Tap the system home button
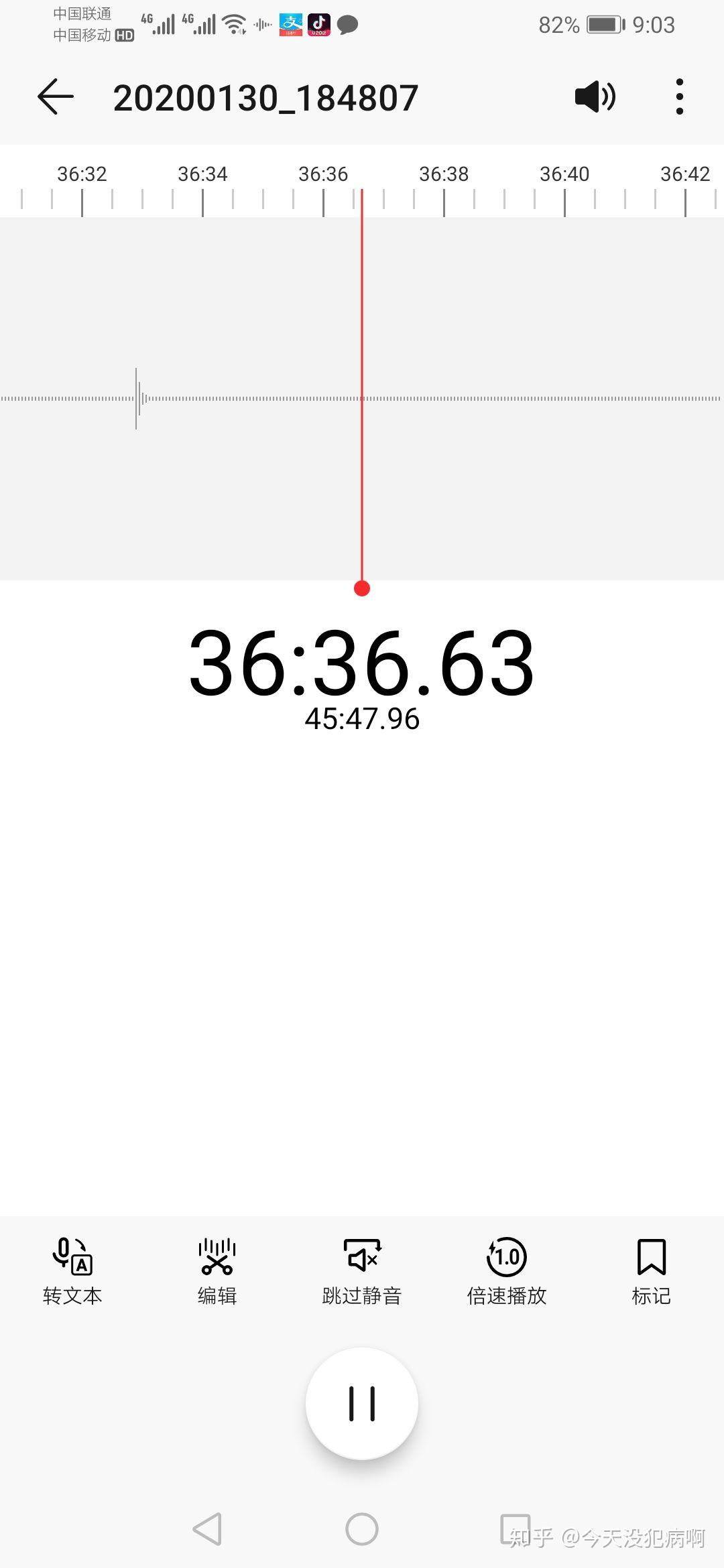The image size is (724, 1568). (x=362, y=1529)
